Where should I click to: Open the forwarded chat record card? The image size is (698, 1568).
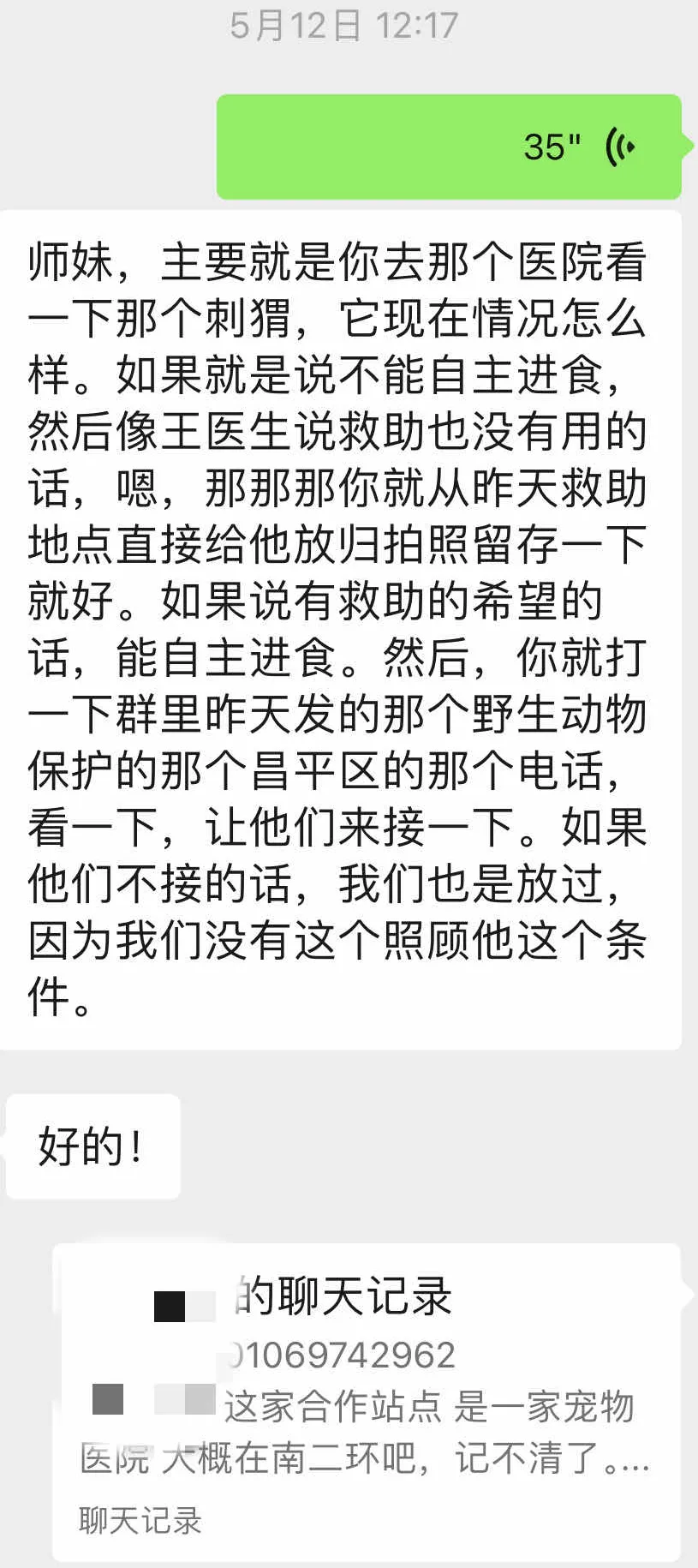tap(367, 1402)
